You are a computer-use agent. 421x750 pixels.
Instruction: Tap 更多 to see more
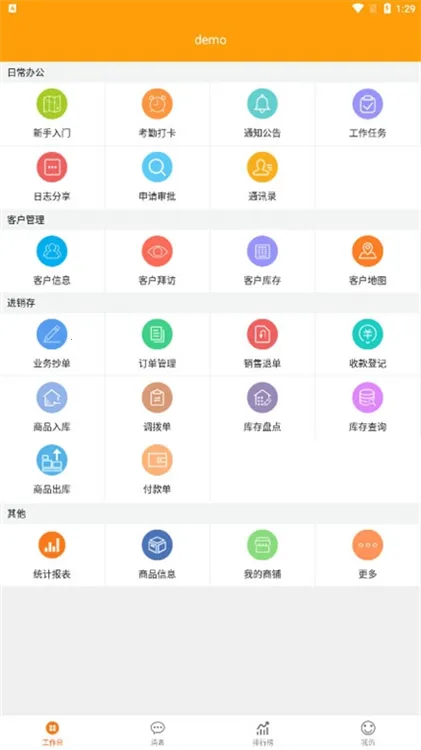click(367, 555)
